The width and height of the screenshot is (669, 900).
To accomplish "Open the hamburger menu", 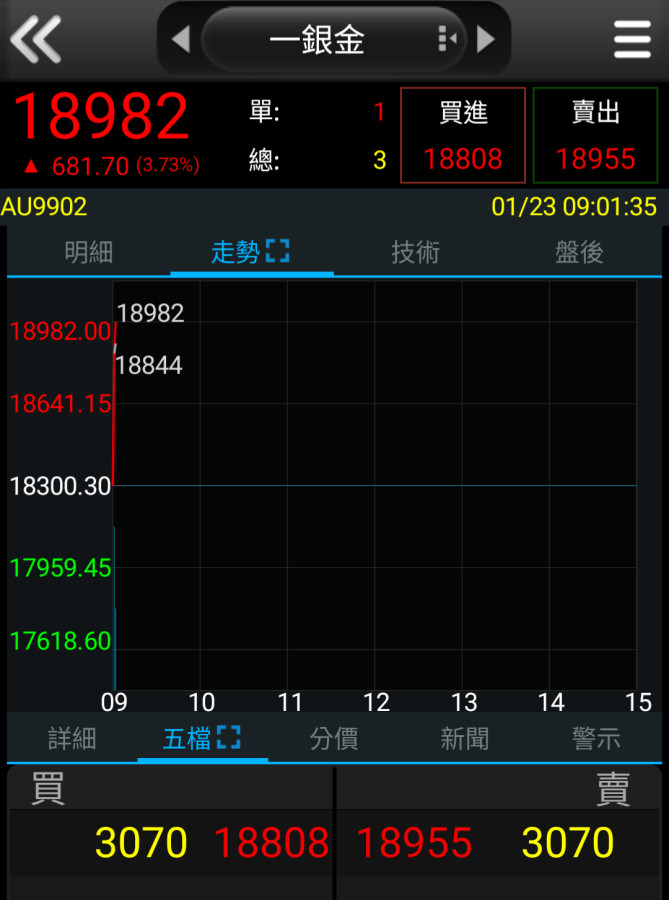I will [632, 40].
